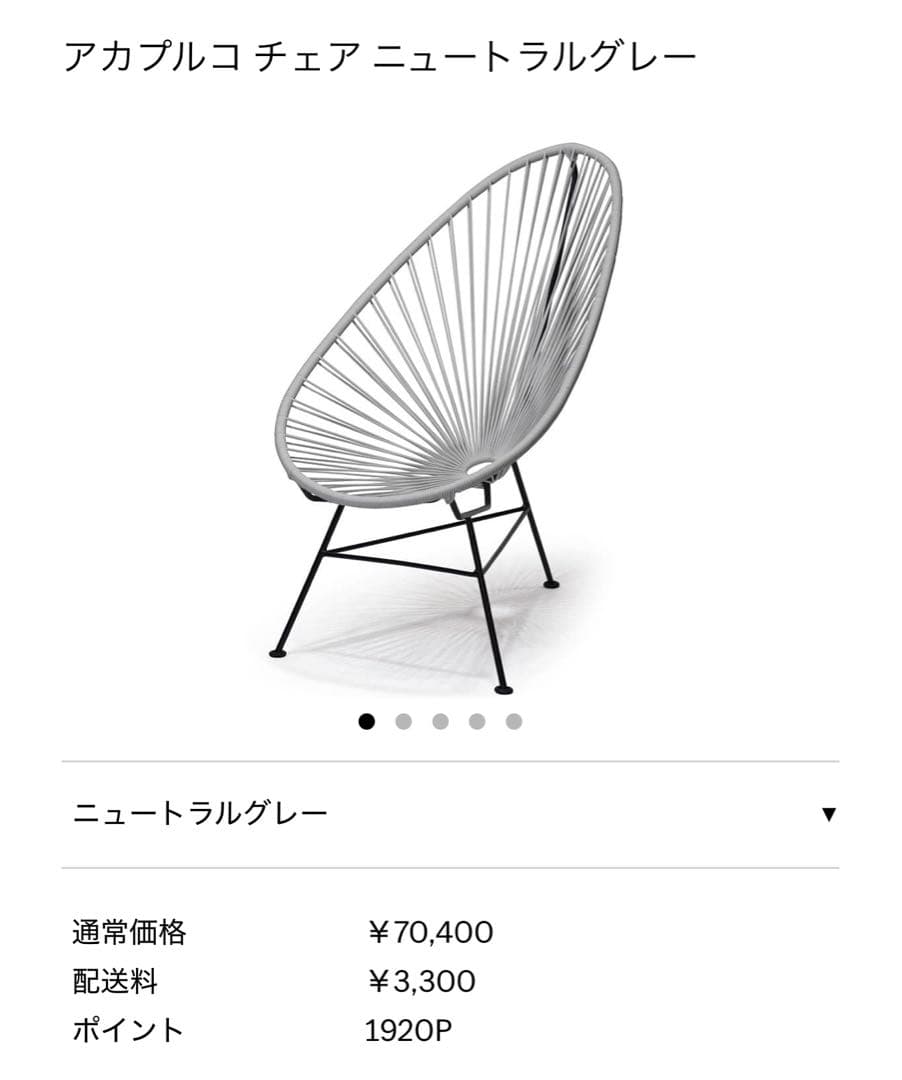Click the rightmost gray image dot
The width and height of the screenshot is (902, 1080).
click(x=514, y=720)
